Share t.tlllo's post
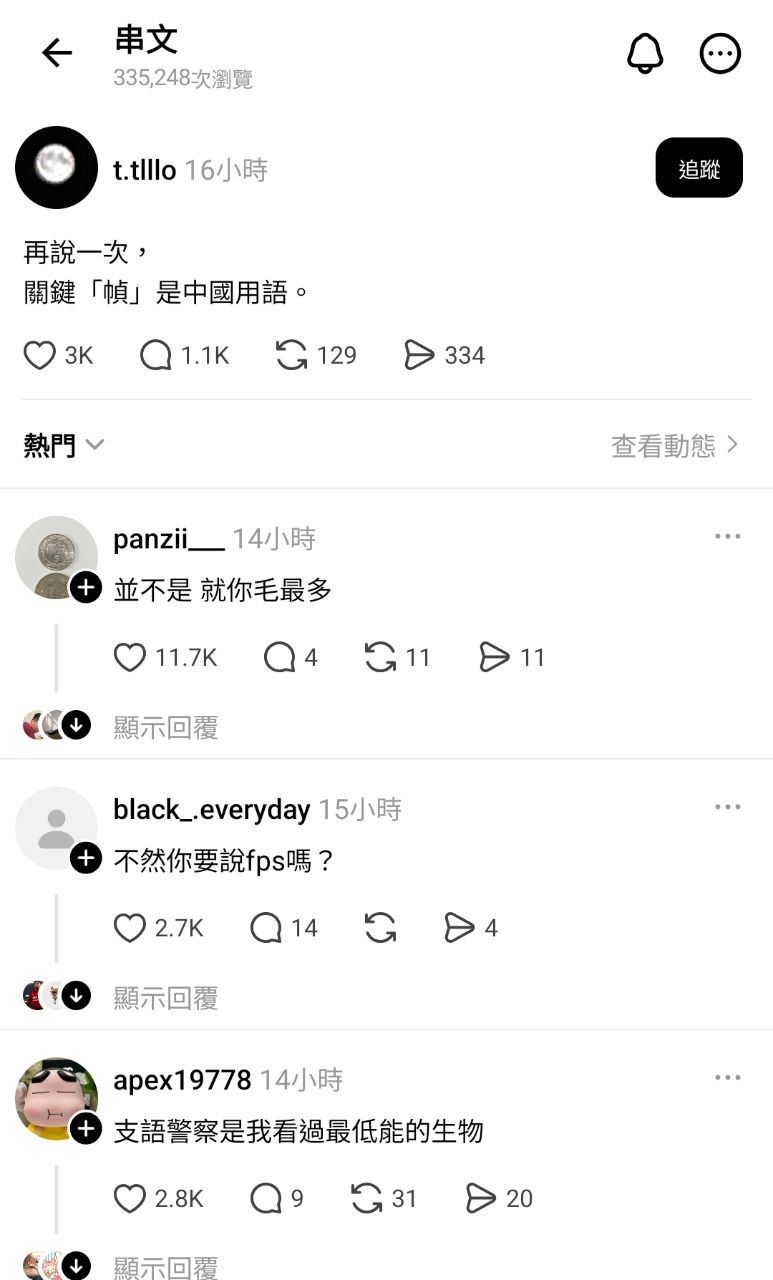This screenshot has height=1280, width=773. click(418, 355)
